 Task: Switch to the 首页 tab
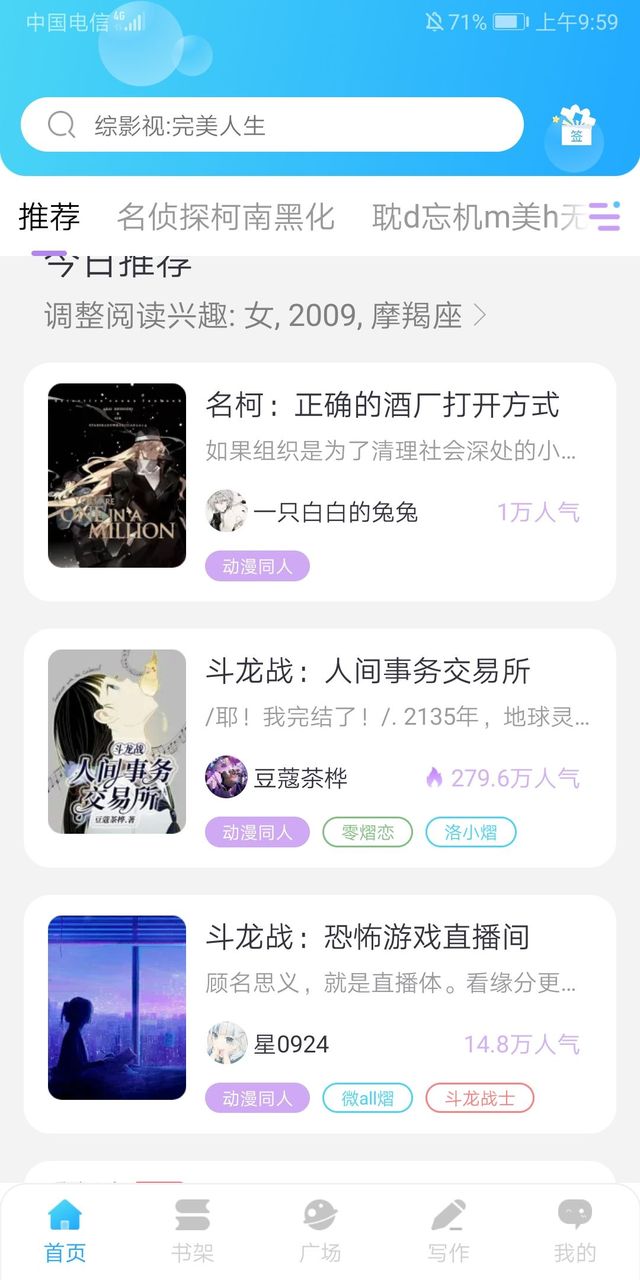coord(65,1231)
